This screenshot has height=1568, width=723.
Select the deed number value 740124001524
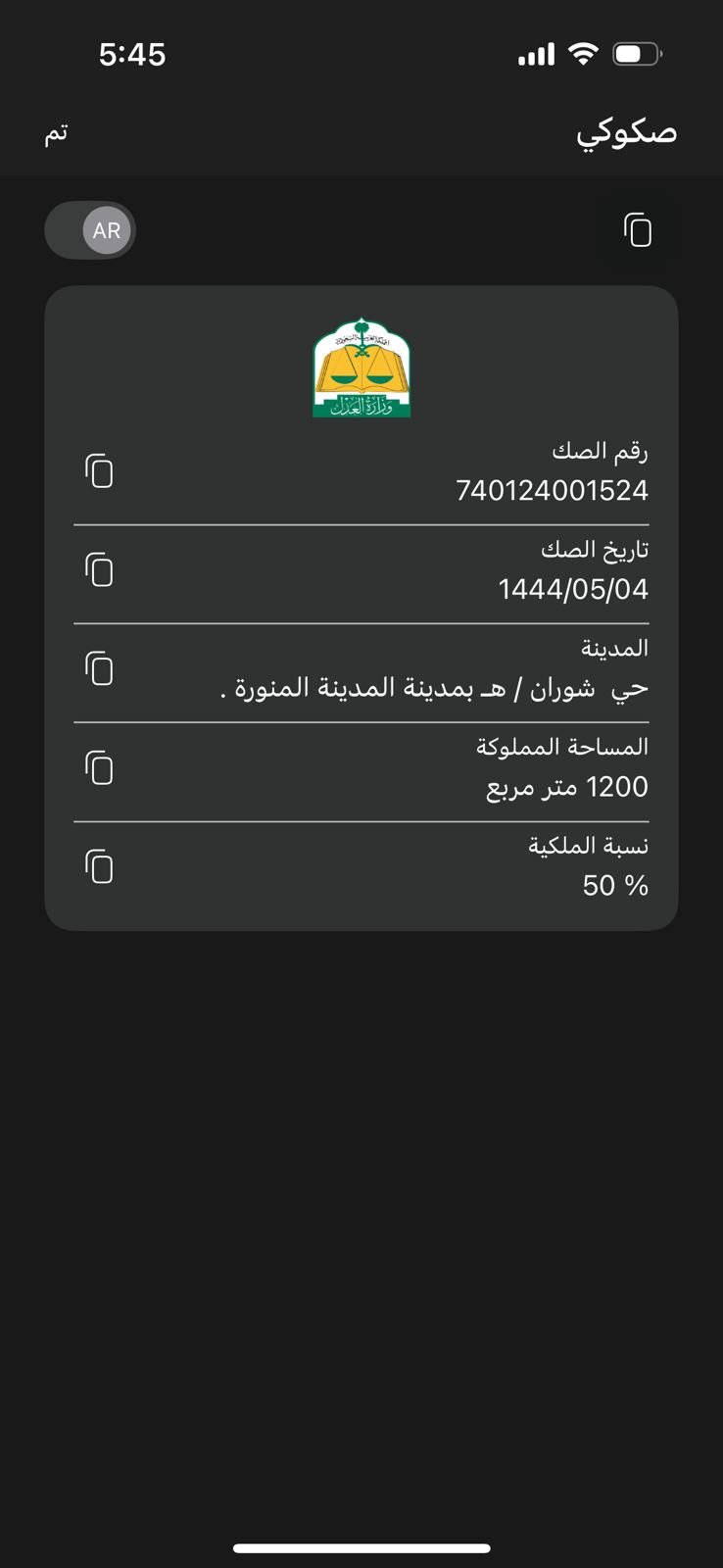553,491
